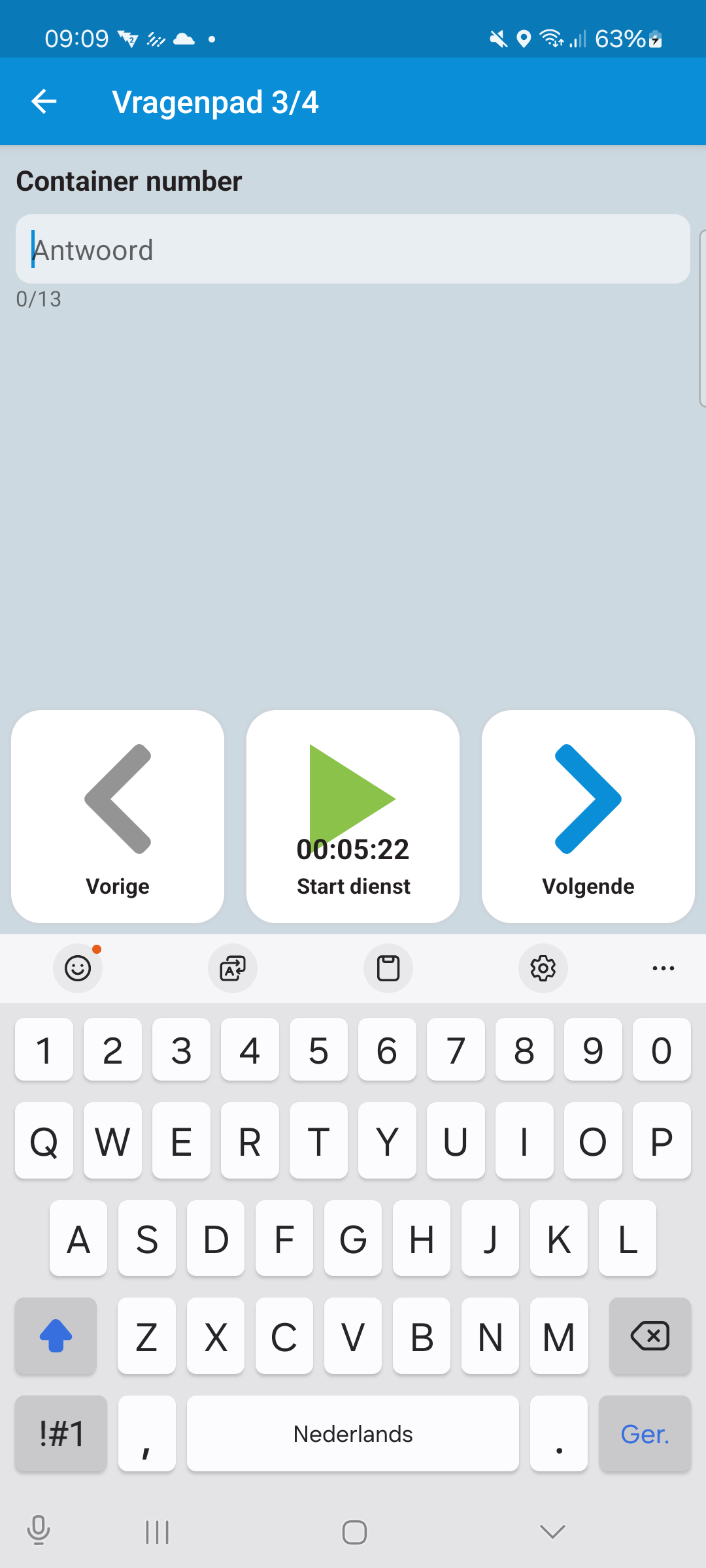Switch to the !#1 symbols keyboard

tap(61, 1433)
